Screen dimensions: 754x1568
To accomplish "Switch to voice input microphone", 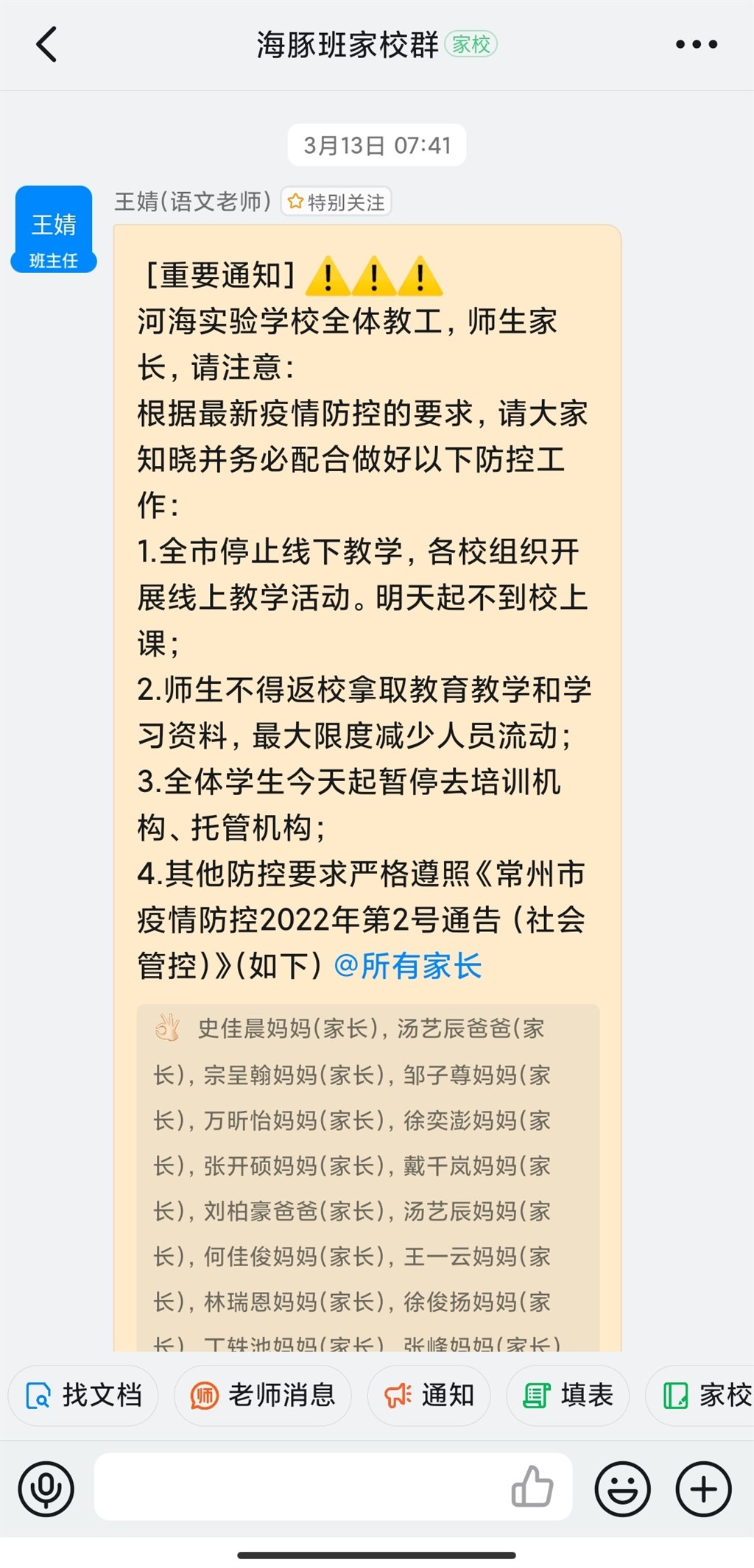I will pos(46,1489).
